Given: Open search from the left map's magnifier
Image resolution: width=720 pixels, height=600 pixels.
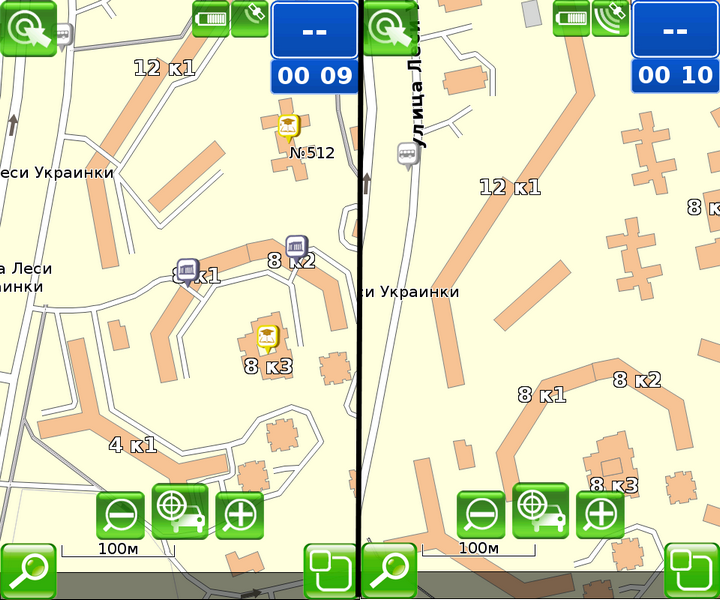Looking at the screenshot, I should click(28, 571).
